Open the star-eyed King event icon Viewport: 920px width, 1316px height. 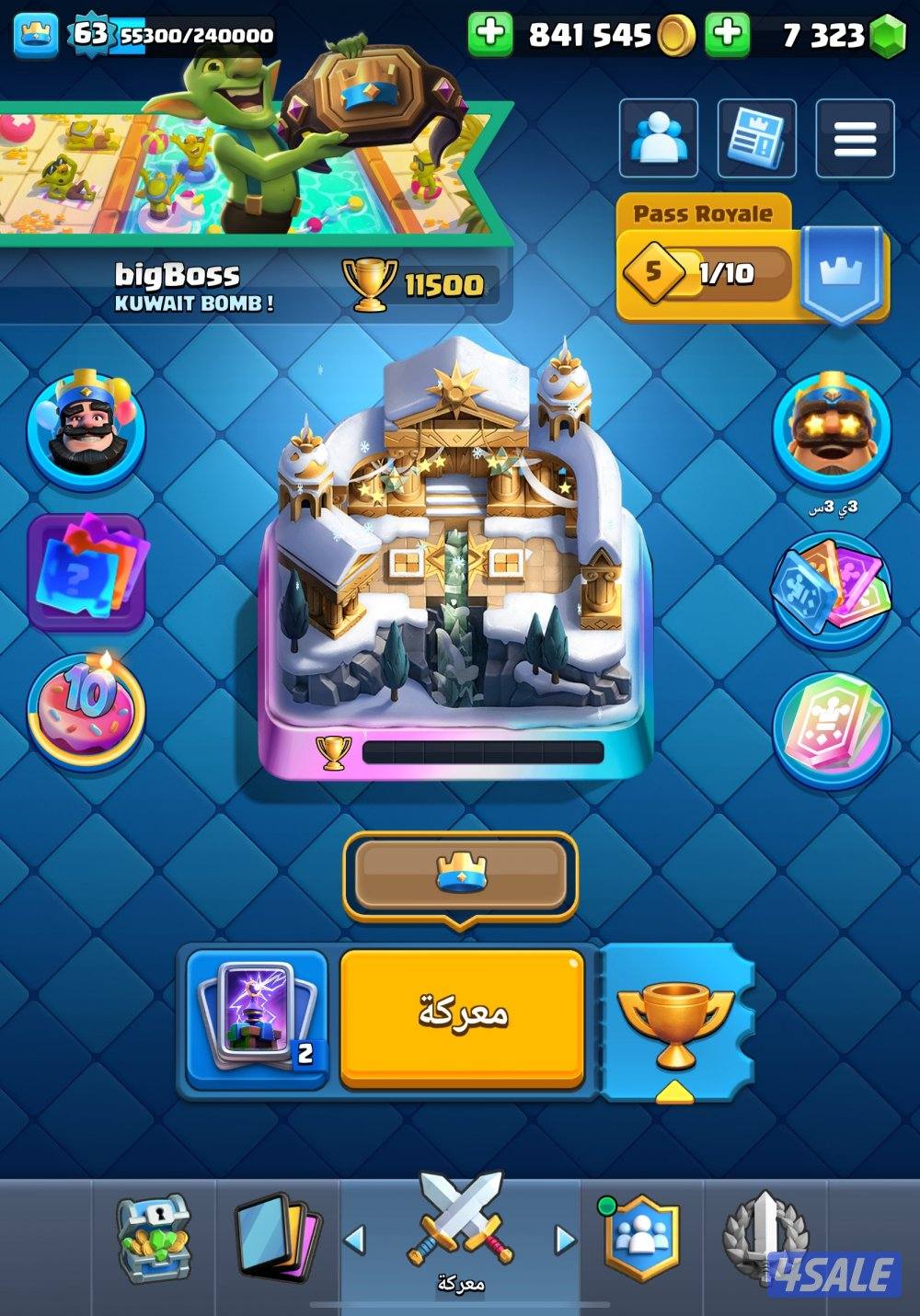pyautogui.click(x=832, y=429)
